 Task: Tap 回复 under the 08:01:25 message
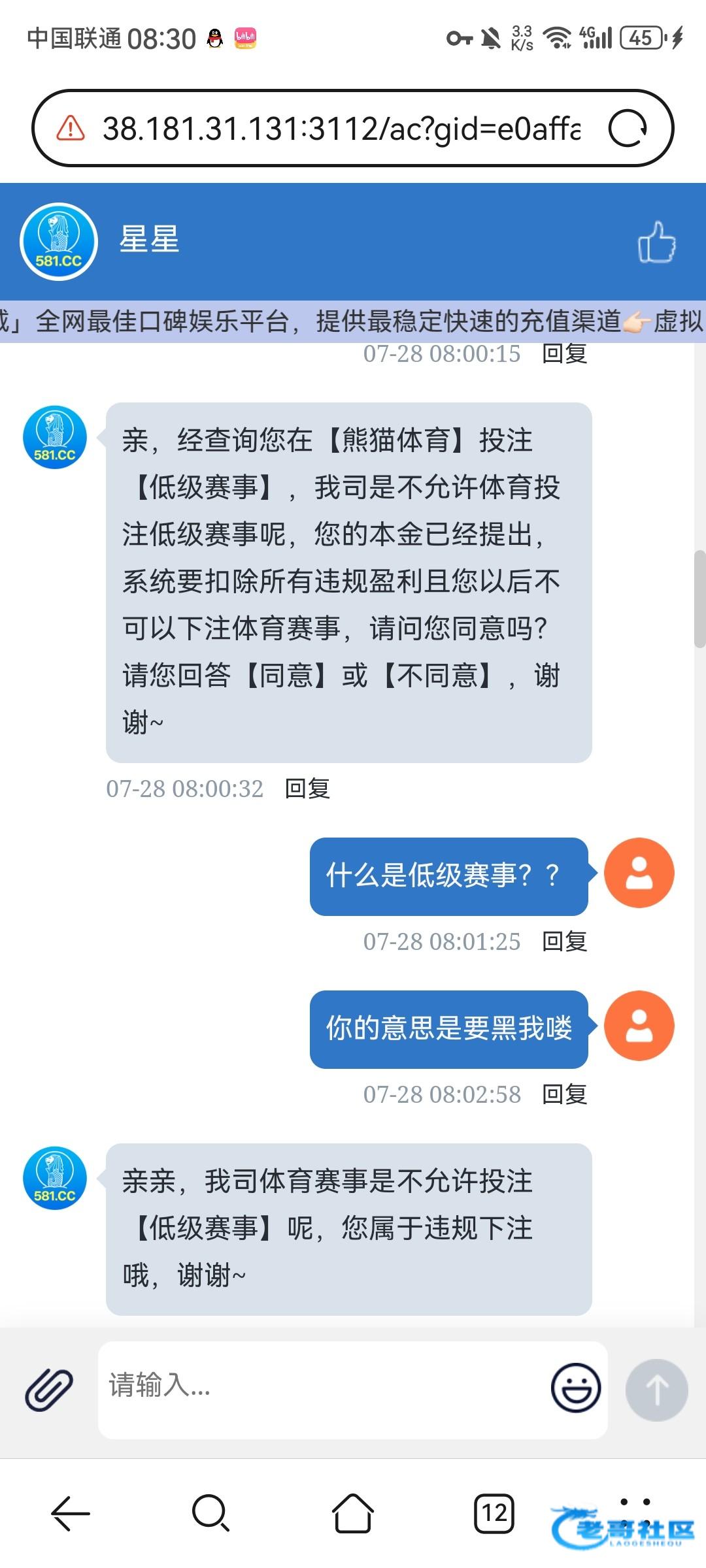coord(565,941)
